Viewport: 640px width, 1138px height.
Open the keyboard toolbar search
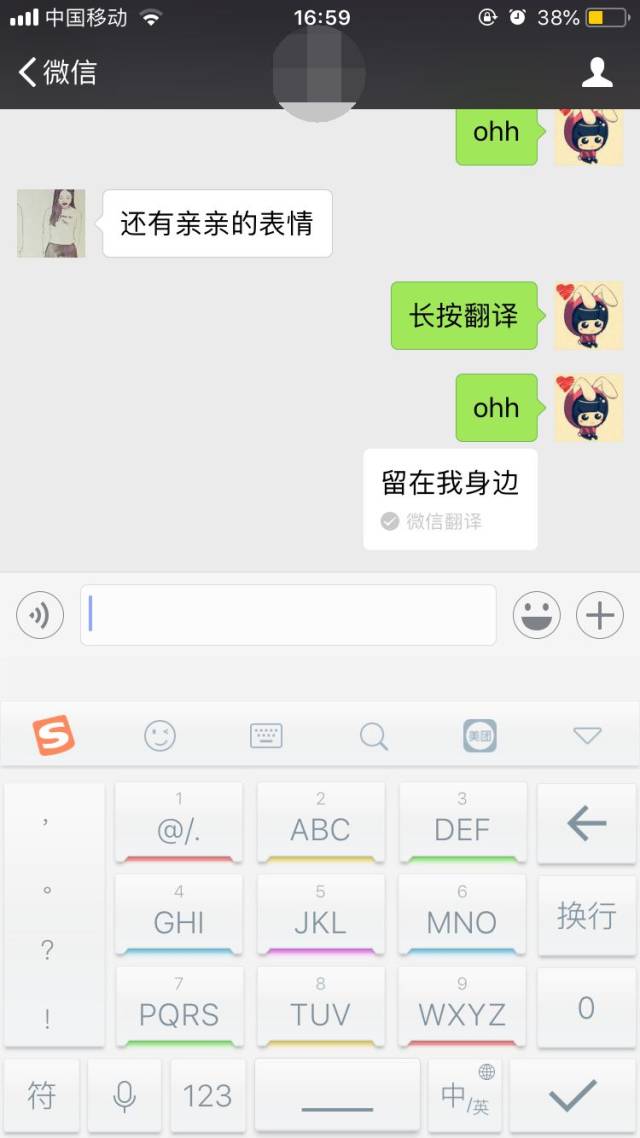point(373,736)
